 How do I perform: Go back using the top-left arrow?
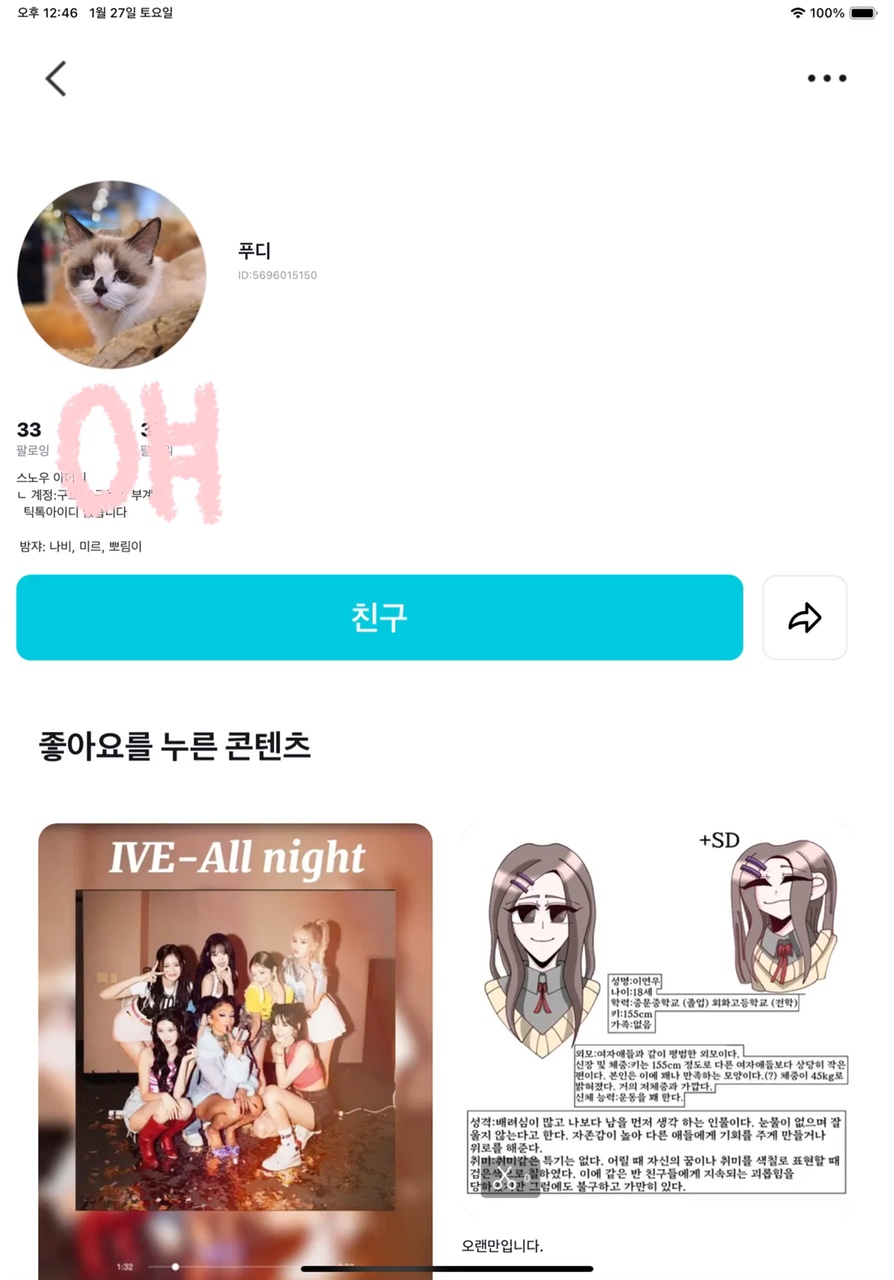(56, 78)
